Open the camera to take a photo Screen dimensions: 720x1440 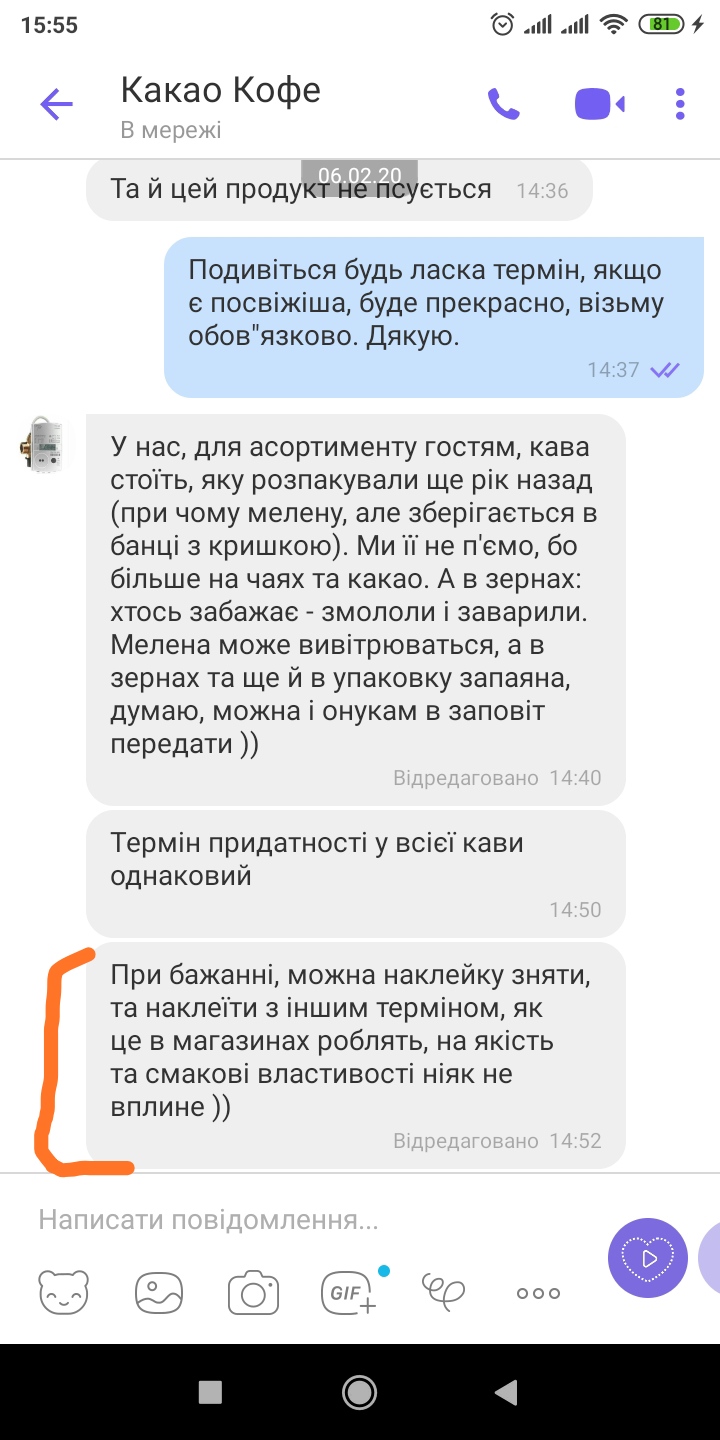pos(253,1292)
